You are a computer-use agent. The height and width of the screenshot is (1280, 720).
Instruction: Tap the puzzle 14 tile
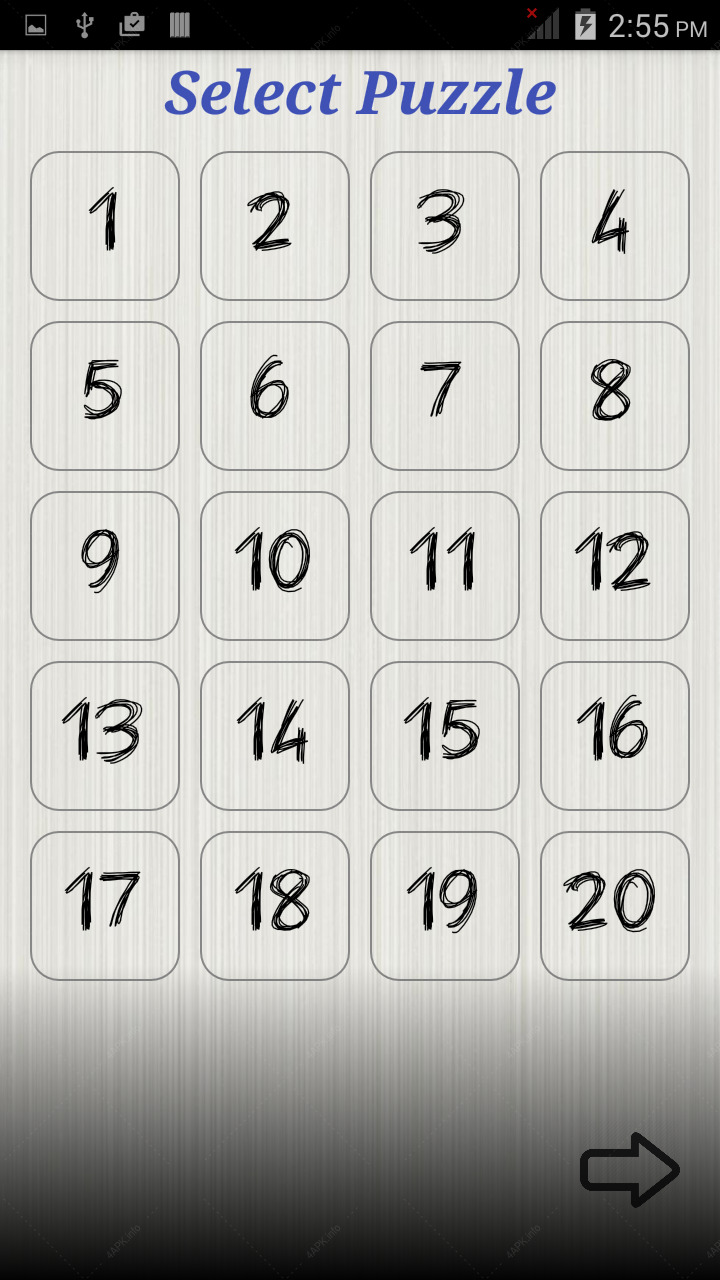(x=275, y=736)
